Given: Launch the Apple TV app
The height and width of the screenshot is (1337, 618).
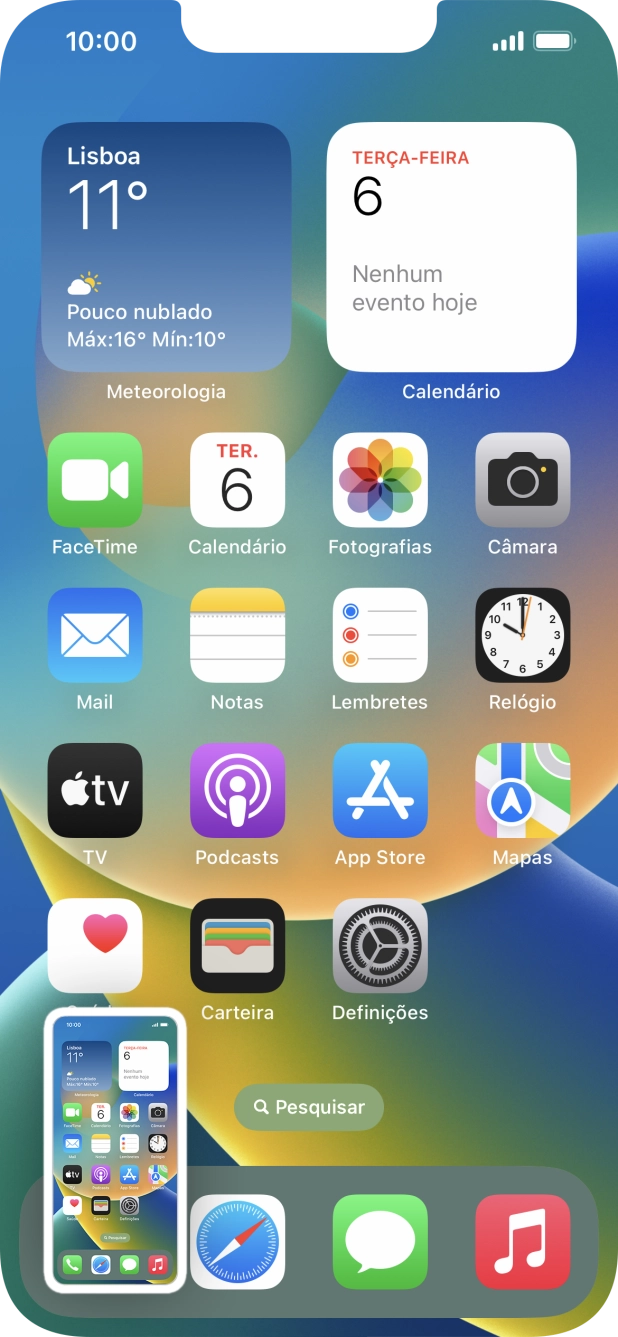Looking at the screenshot, I should [95, 790].
